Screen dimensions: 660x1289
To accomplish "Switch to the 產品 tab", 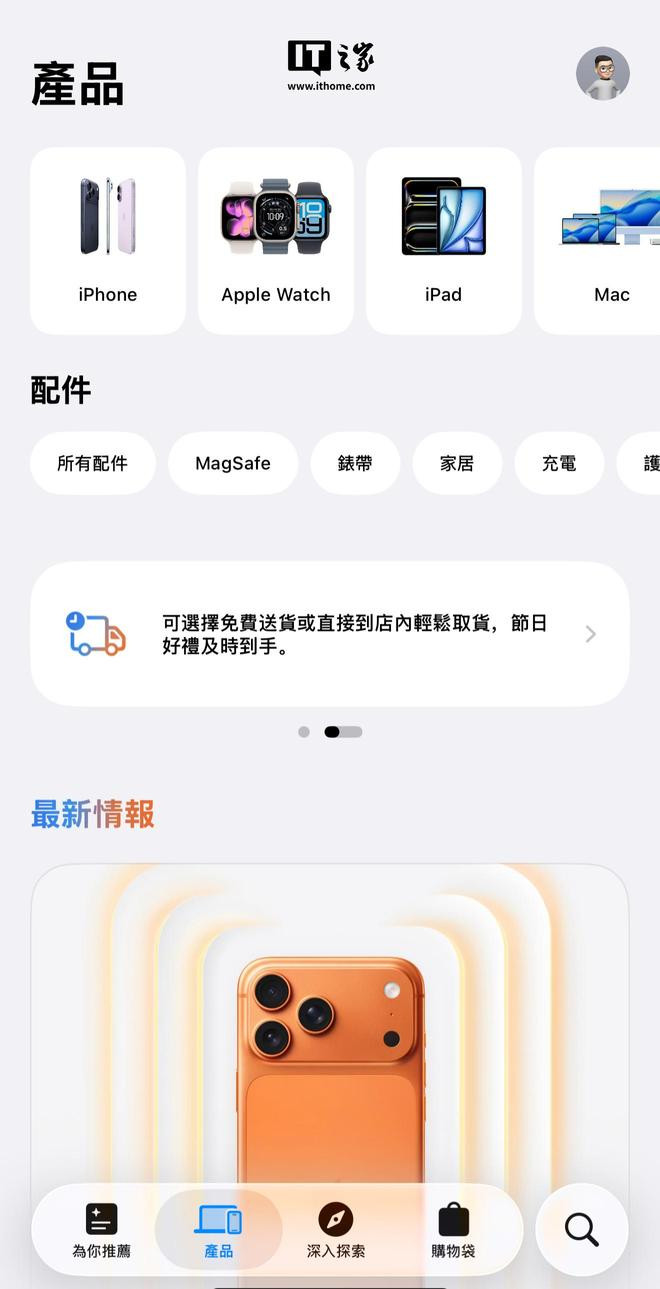I will 219,1230.
